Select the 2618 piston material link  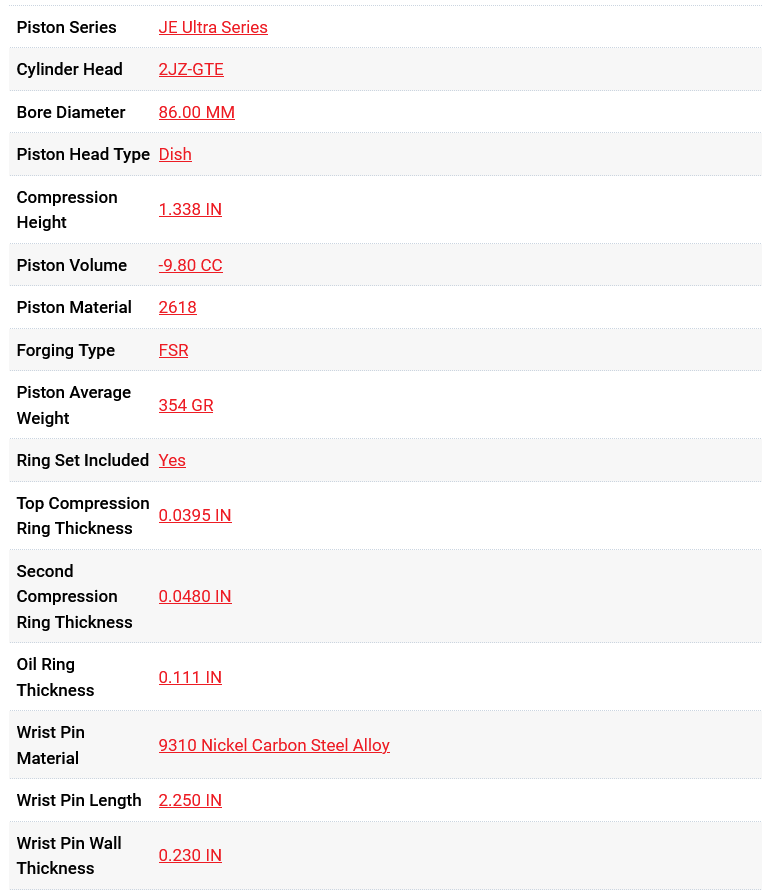pyautogui.click(x=177, y=307)
